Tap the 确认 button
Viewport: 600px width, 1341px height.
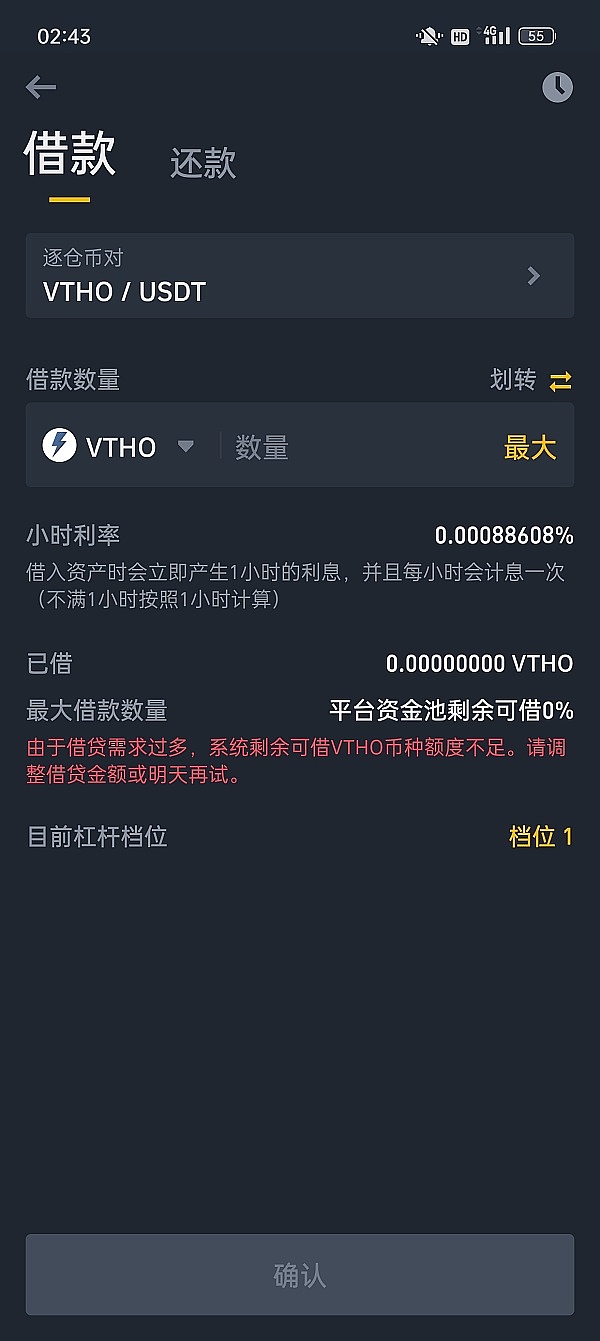coord(300,1275)
